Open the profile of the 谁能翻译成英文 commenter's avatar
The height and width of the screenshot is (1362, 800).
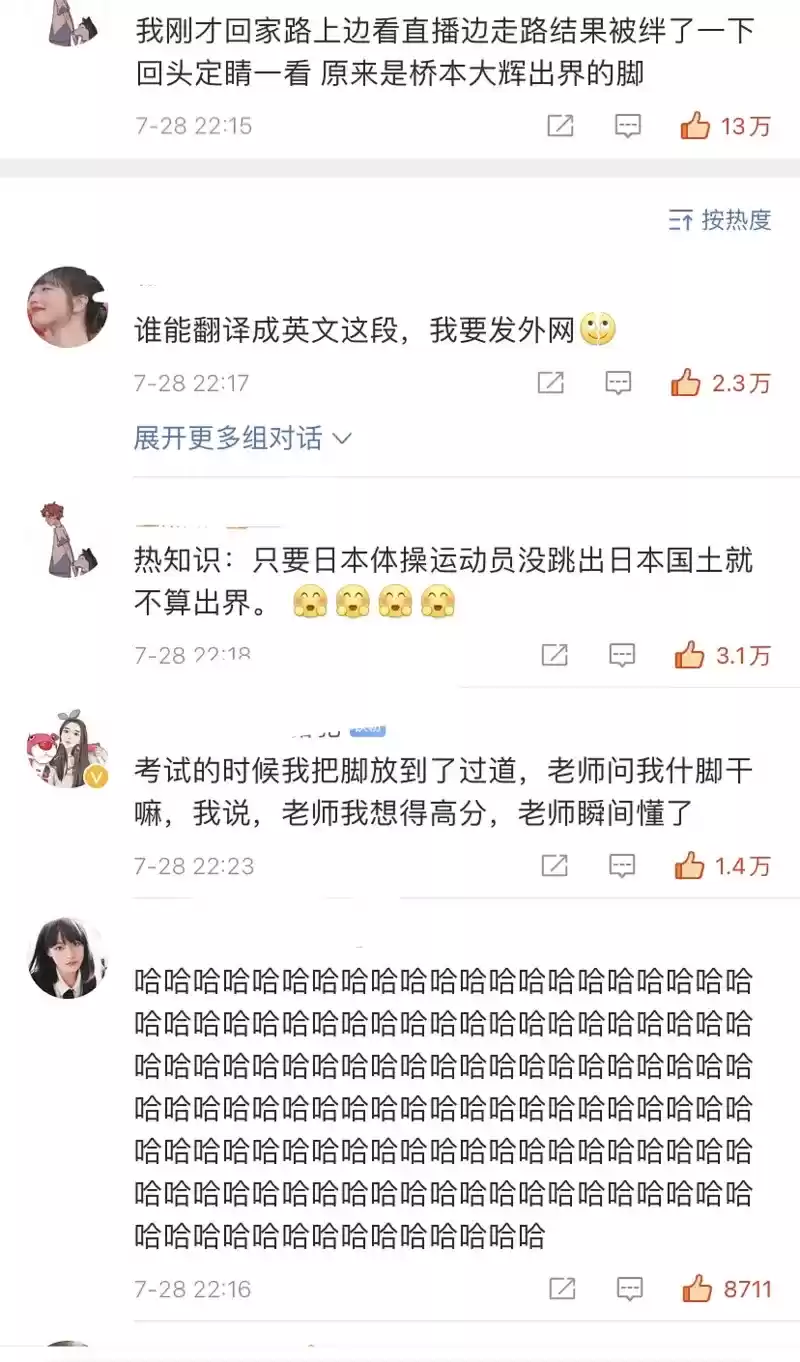tap(67, 307)
